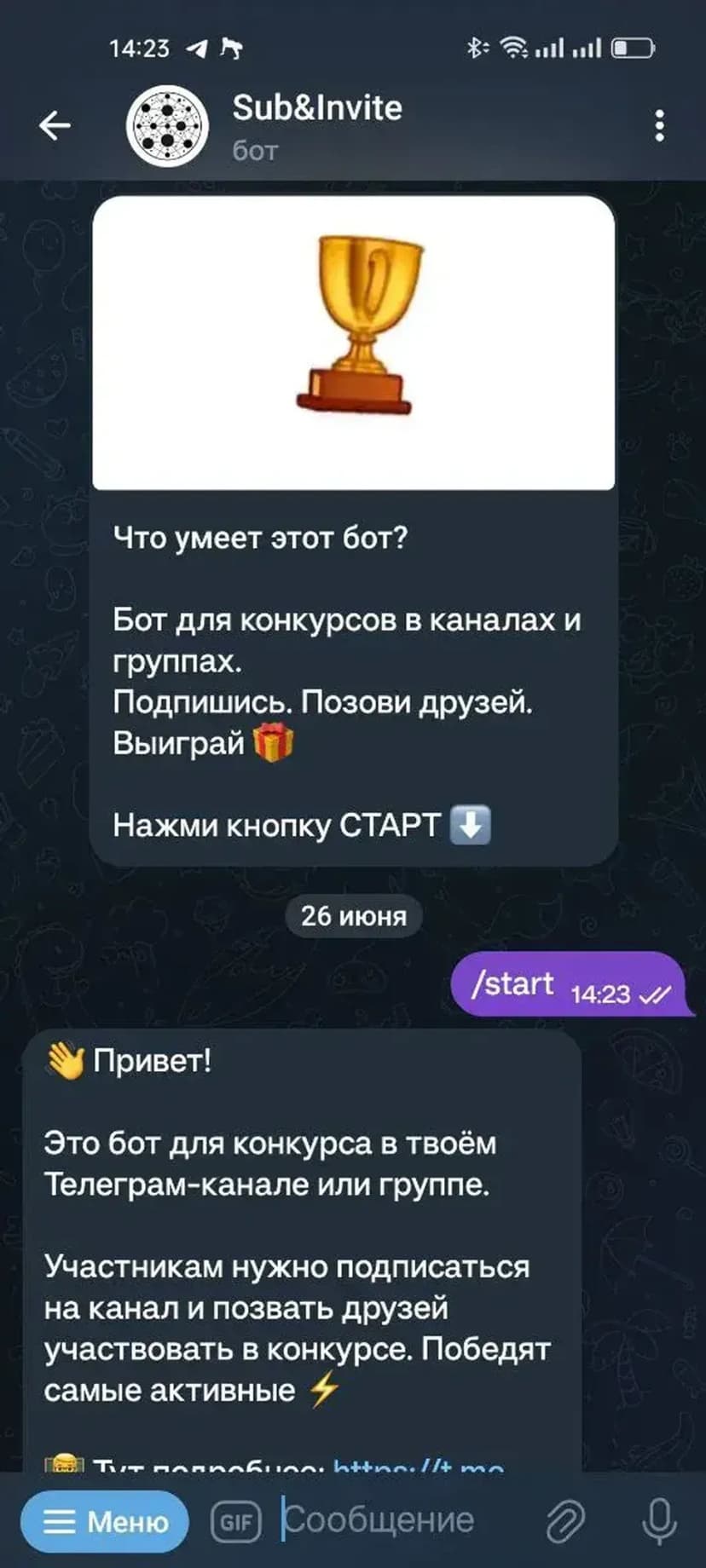Tap the microphone to record voice
Image resolution: width=706 pixels, height=1568 pixels.
tap(659, 1521)
